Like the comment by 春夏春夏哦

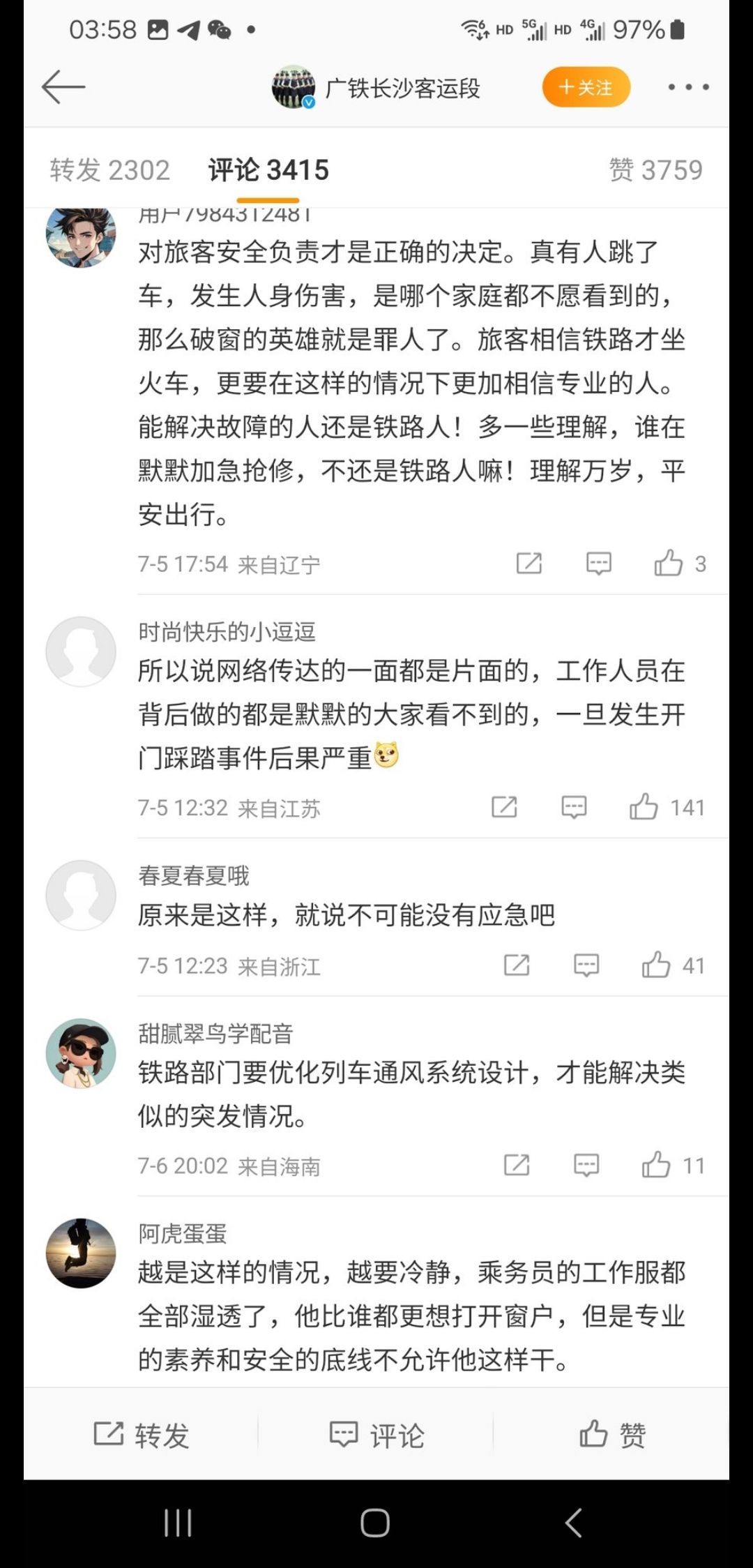pos(674,965)
